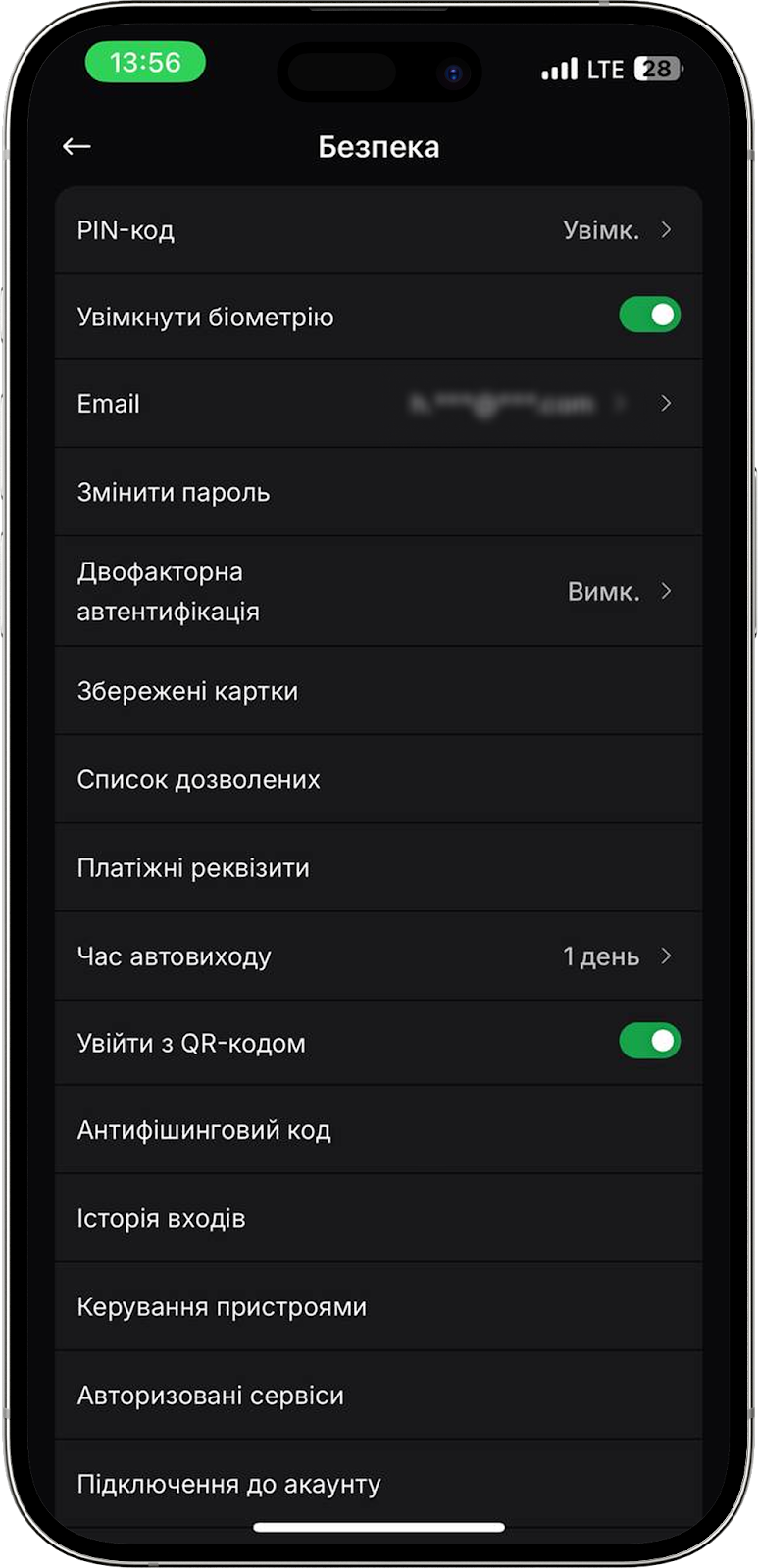Open Авторизовані сервіси
758x1568 pixels.
(x=378, y=1395)
